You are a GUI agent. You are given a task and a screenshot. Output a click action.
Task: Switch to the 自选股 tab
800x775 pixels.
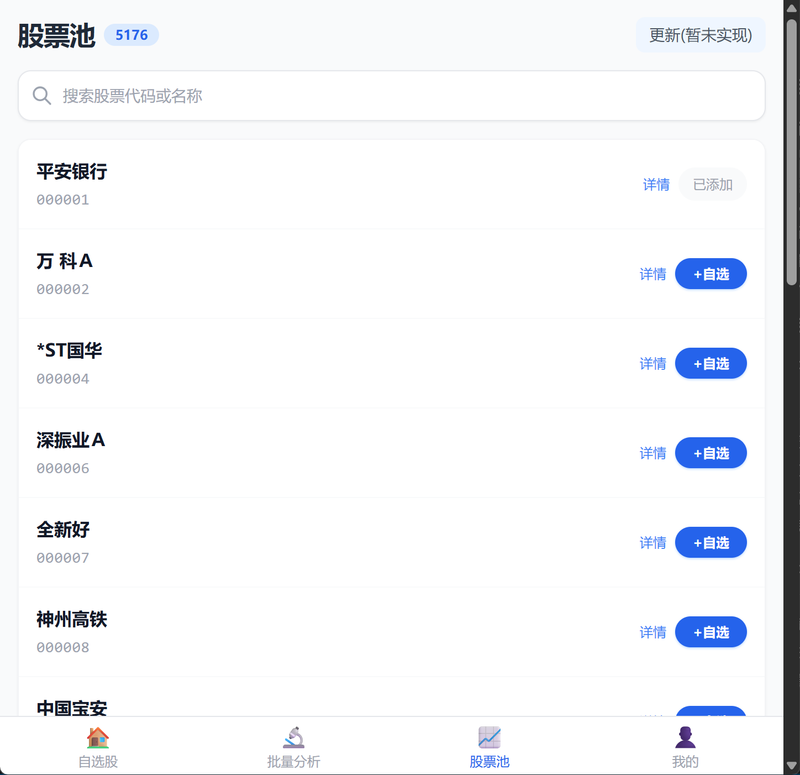tap(98, 747)
